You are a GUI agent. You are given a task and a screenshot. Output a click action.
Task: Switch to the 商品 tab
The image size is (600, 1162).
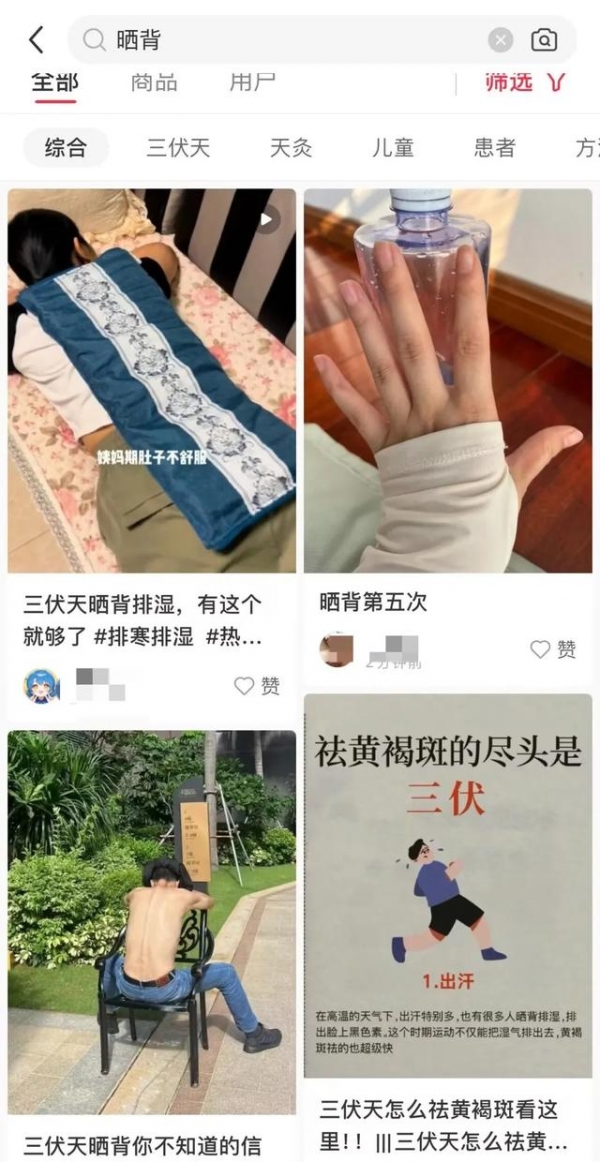[x=154, y=83]
